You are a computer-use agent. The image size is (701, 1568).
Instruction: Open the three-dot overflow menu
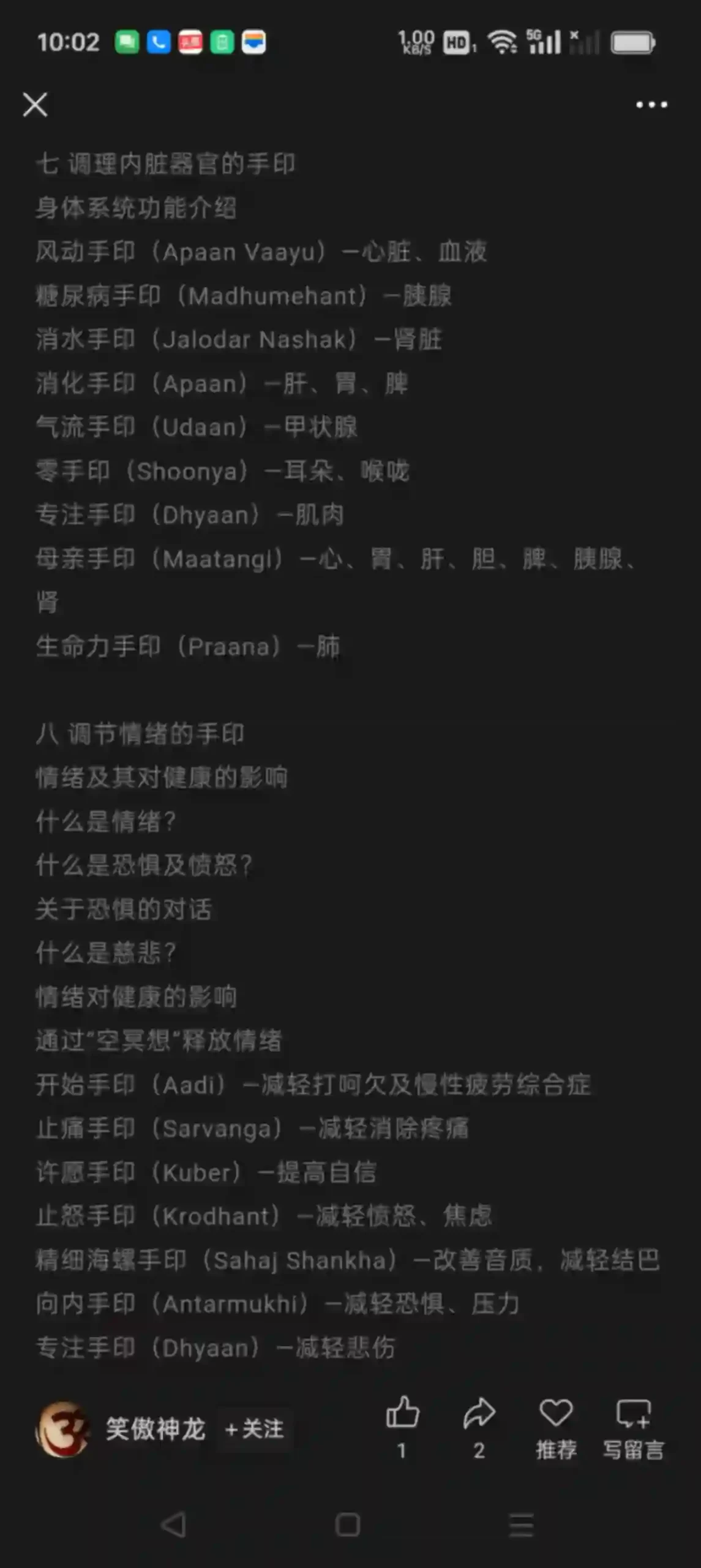[651, 105]
